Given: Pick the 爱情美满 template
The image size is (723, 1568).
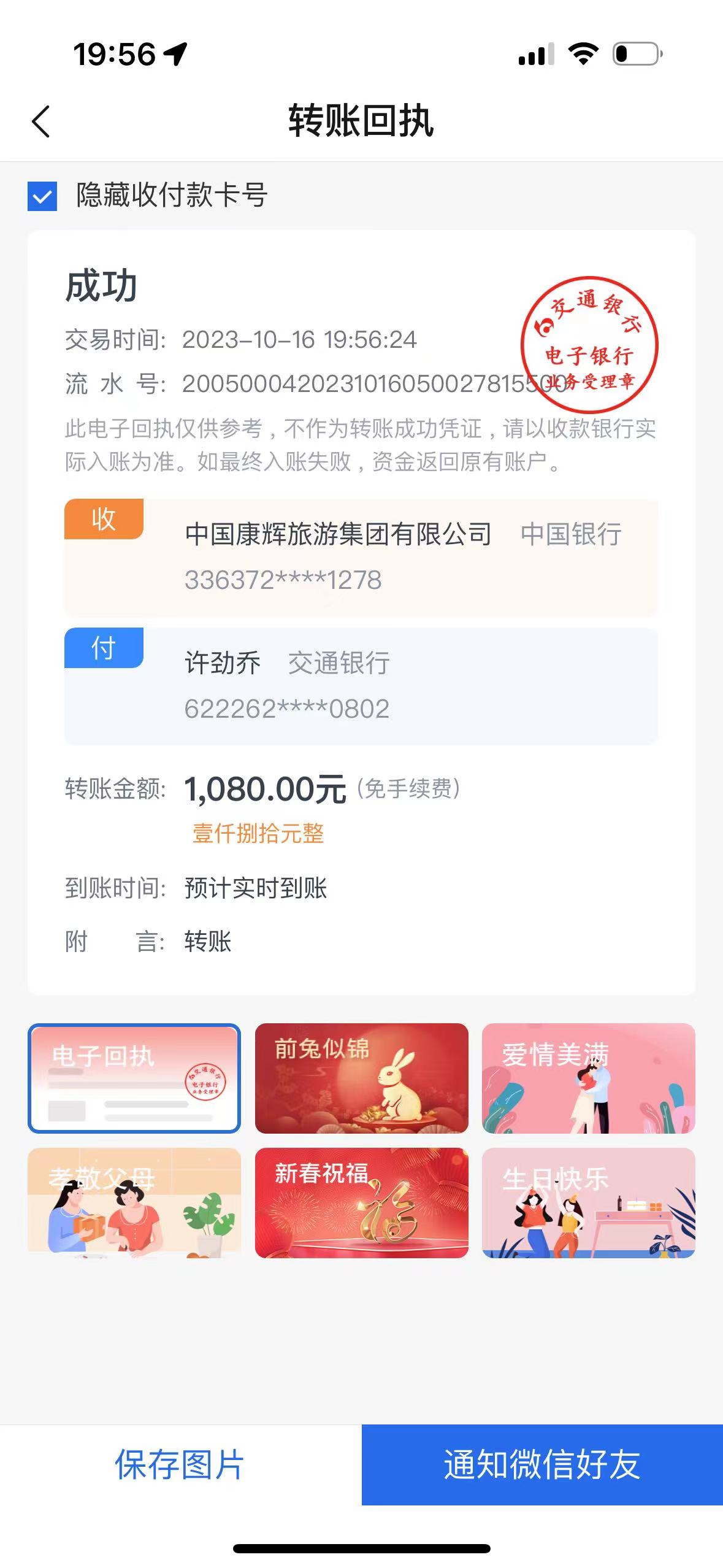Looking at the screenshot, I should coord(588,1078).
